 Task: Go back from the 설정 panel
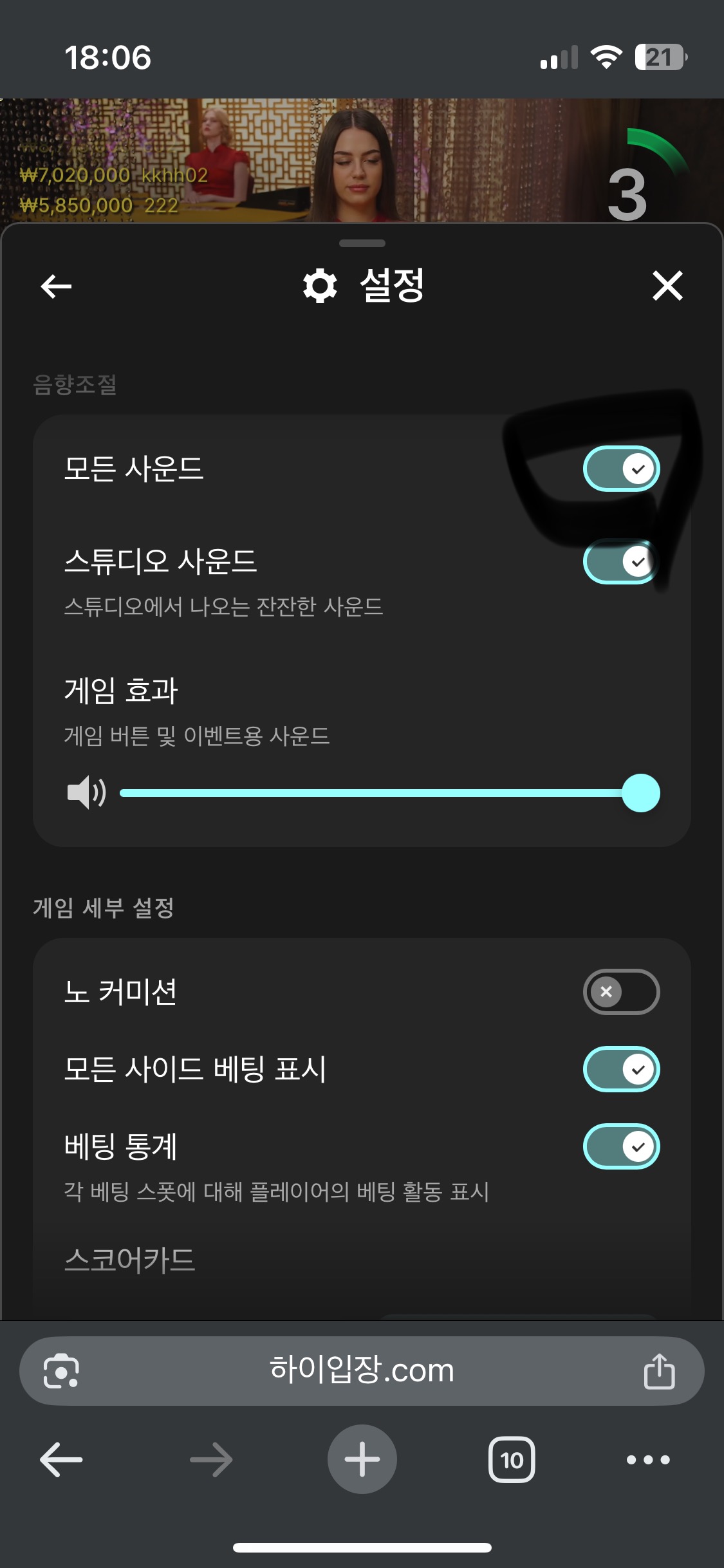click(56, 286)
